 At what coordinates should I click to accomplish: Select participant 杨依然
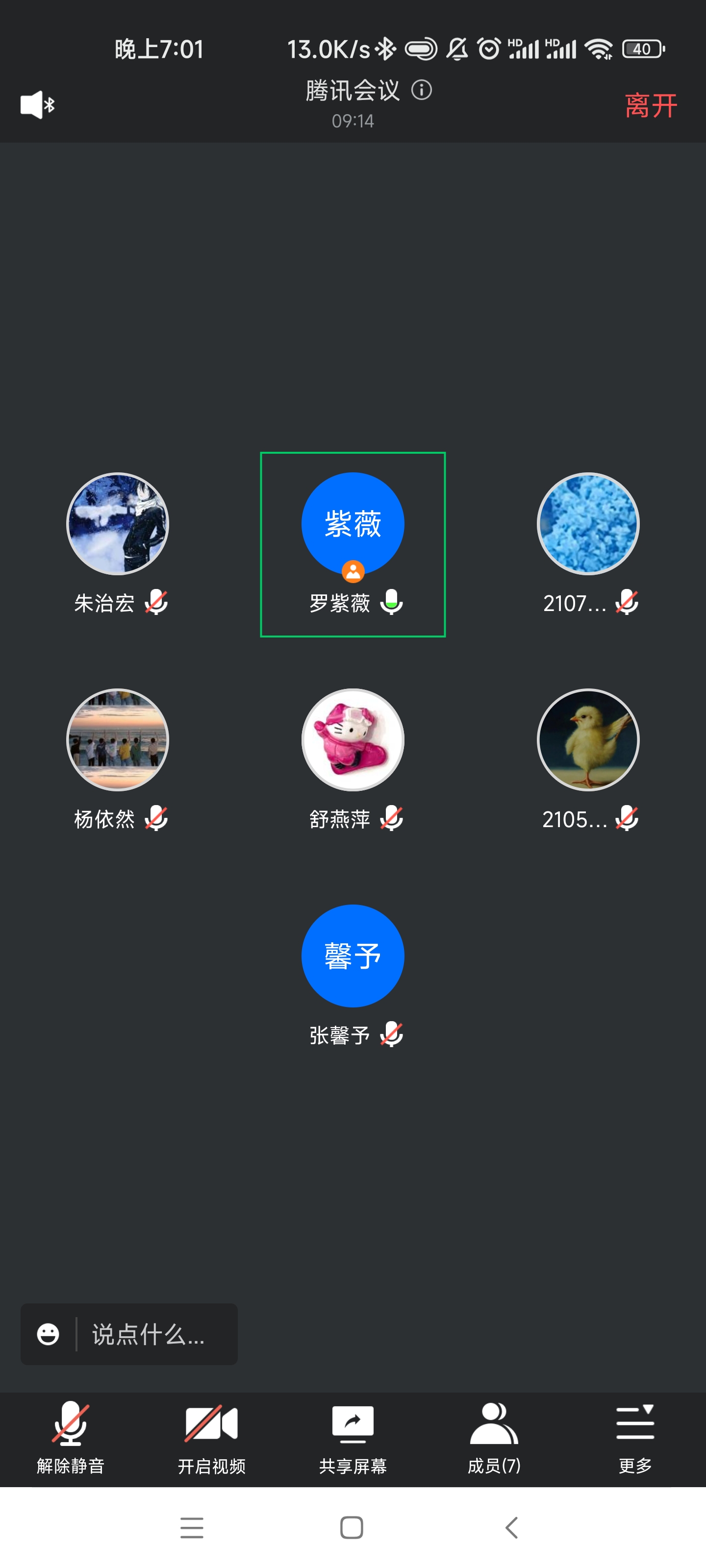pos(118,740)
